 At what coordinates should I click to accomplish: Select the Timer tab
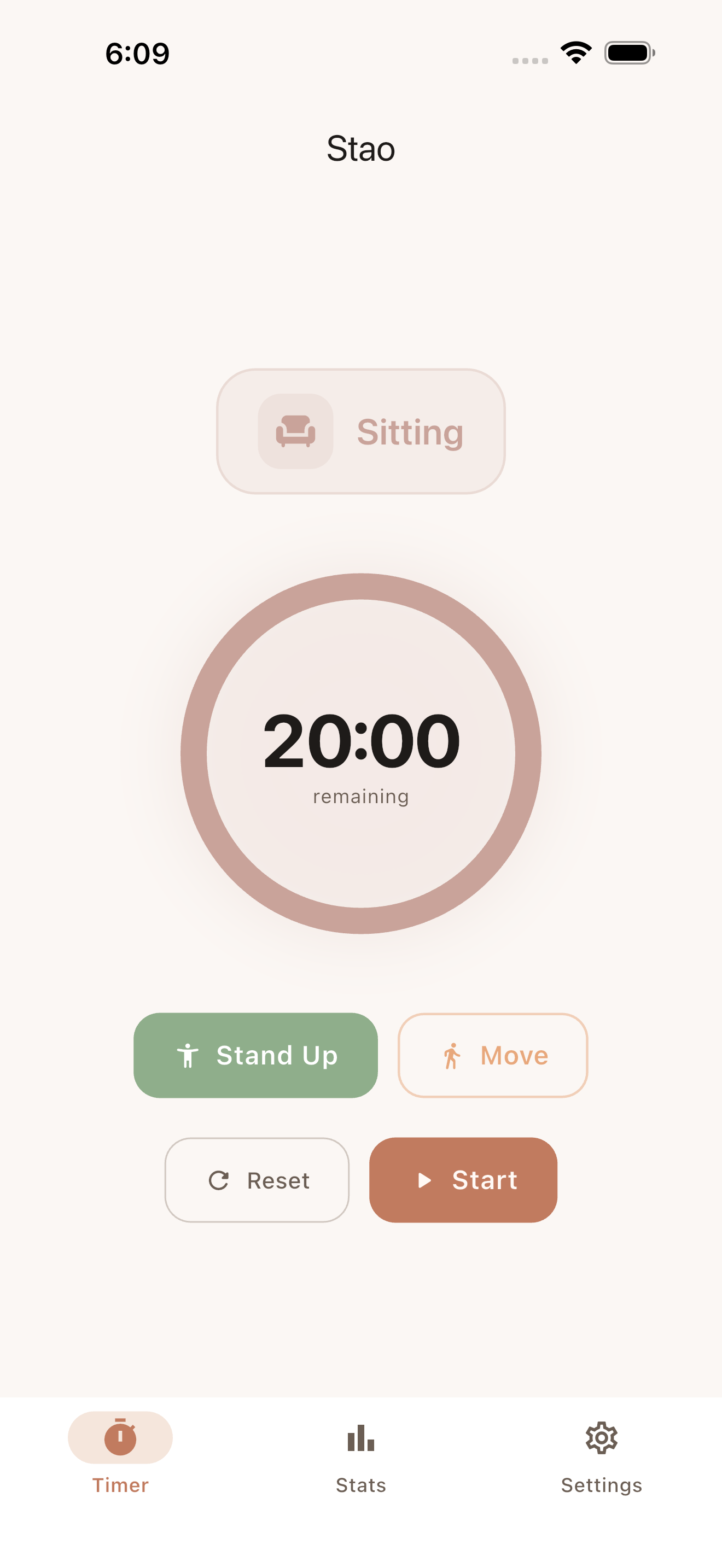coord(120,1461)
